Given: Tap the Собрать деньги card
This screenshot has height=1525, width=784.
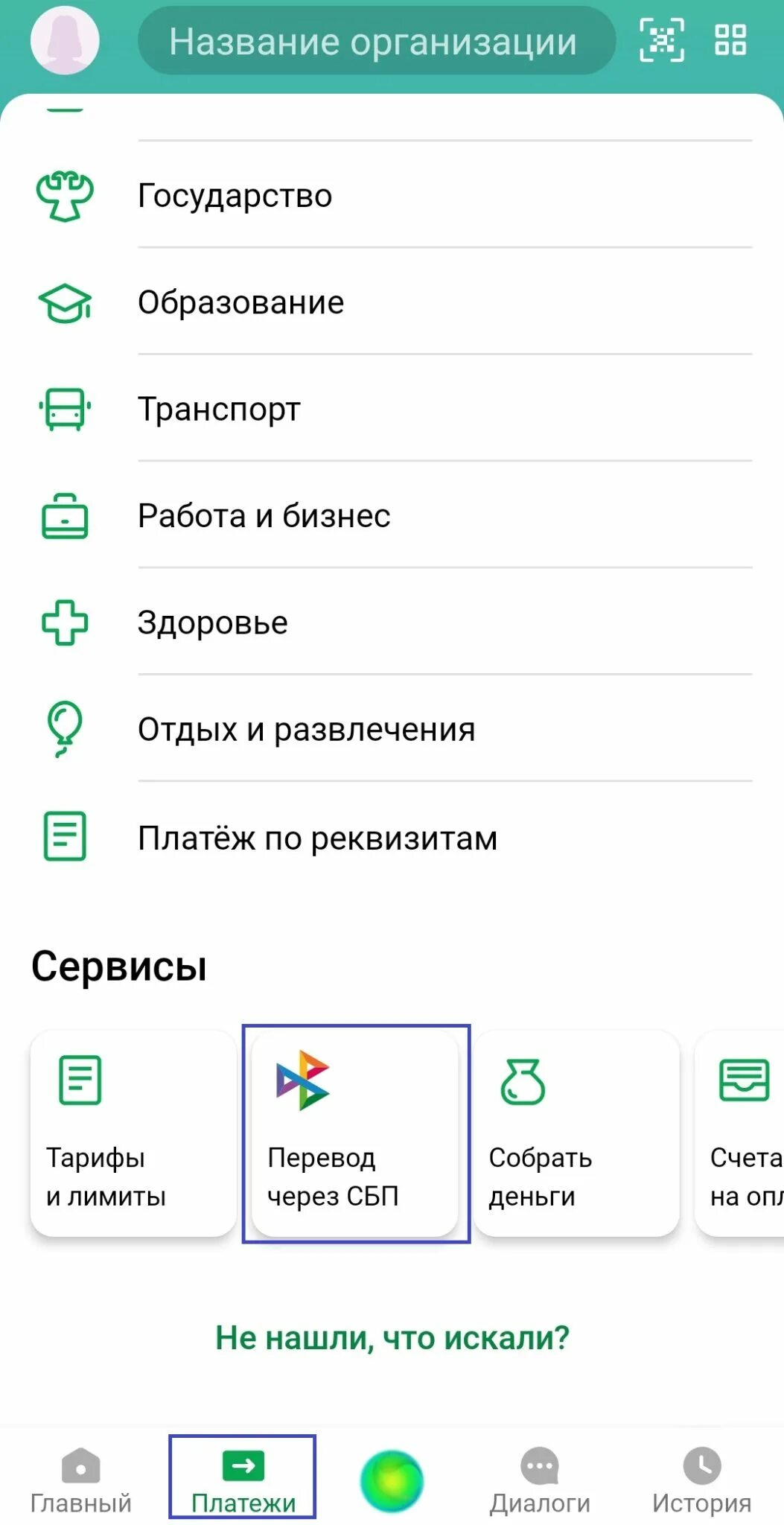Looking at the screenshot, I should click(576, 1133).
